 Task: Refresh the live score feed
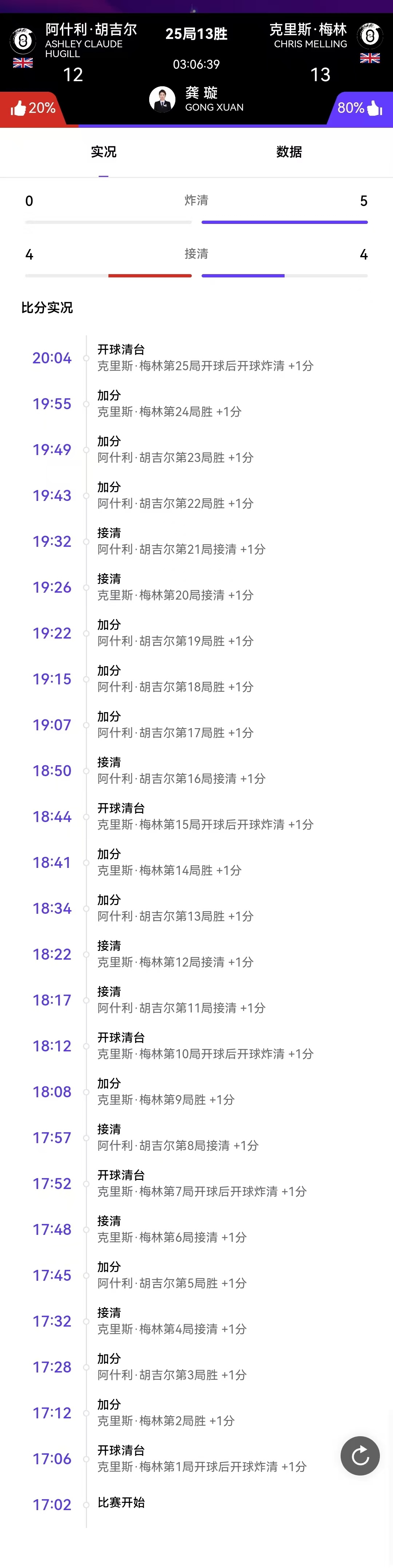pyautogui.click(x=360, y=1456)
